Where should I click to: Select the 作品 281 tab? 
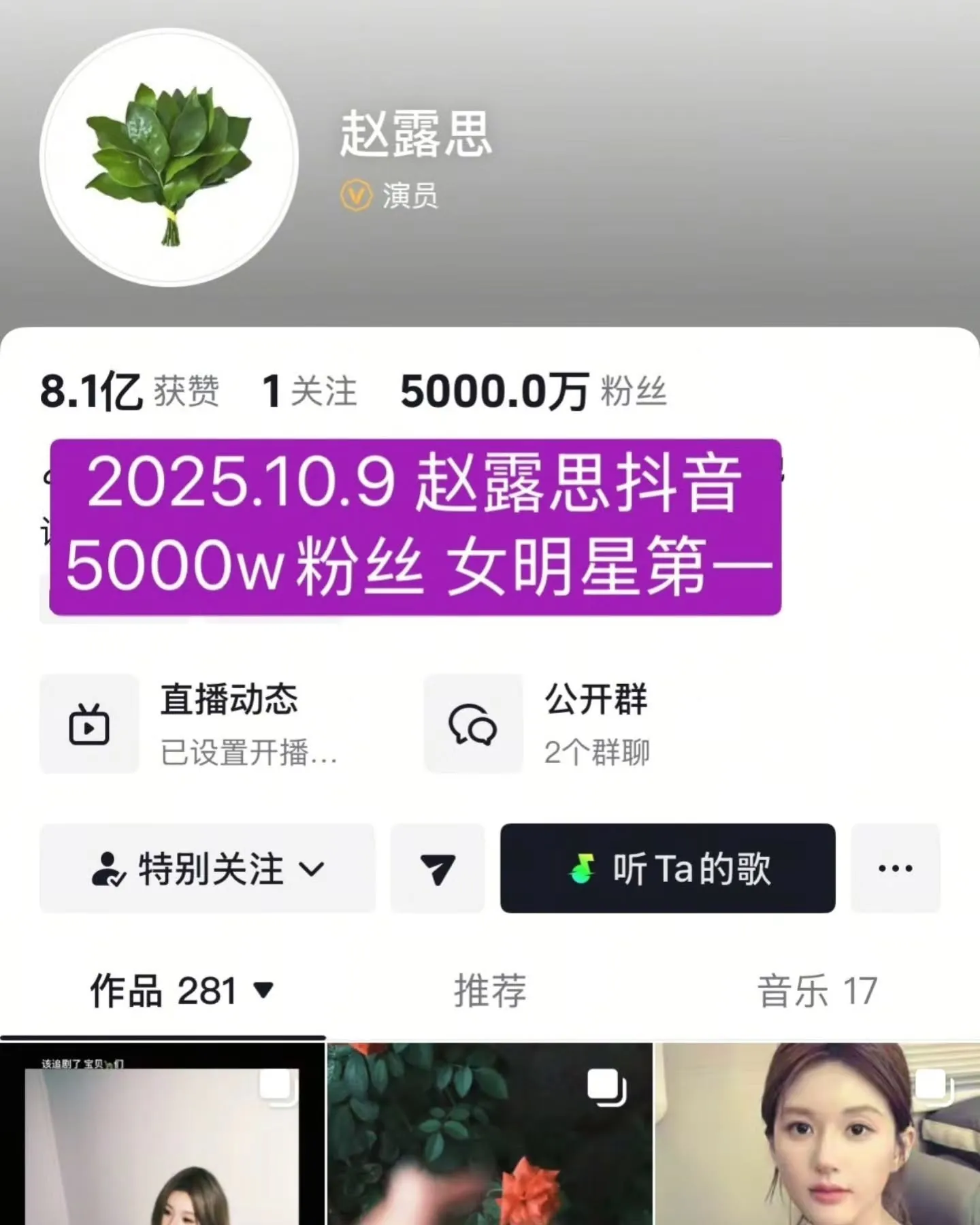181,991
